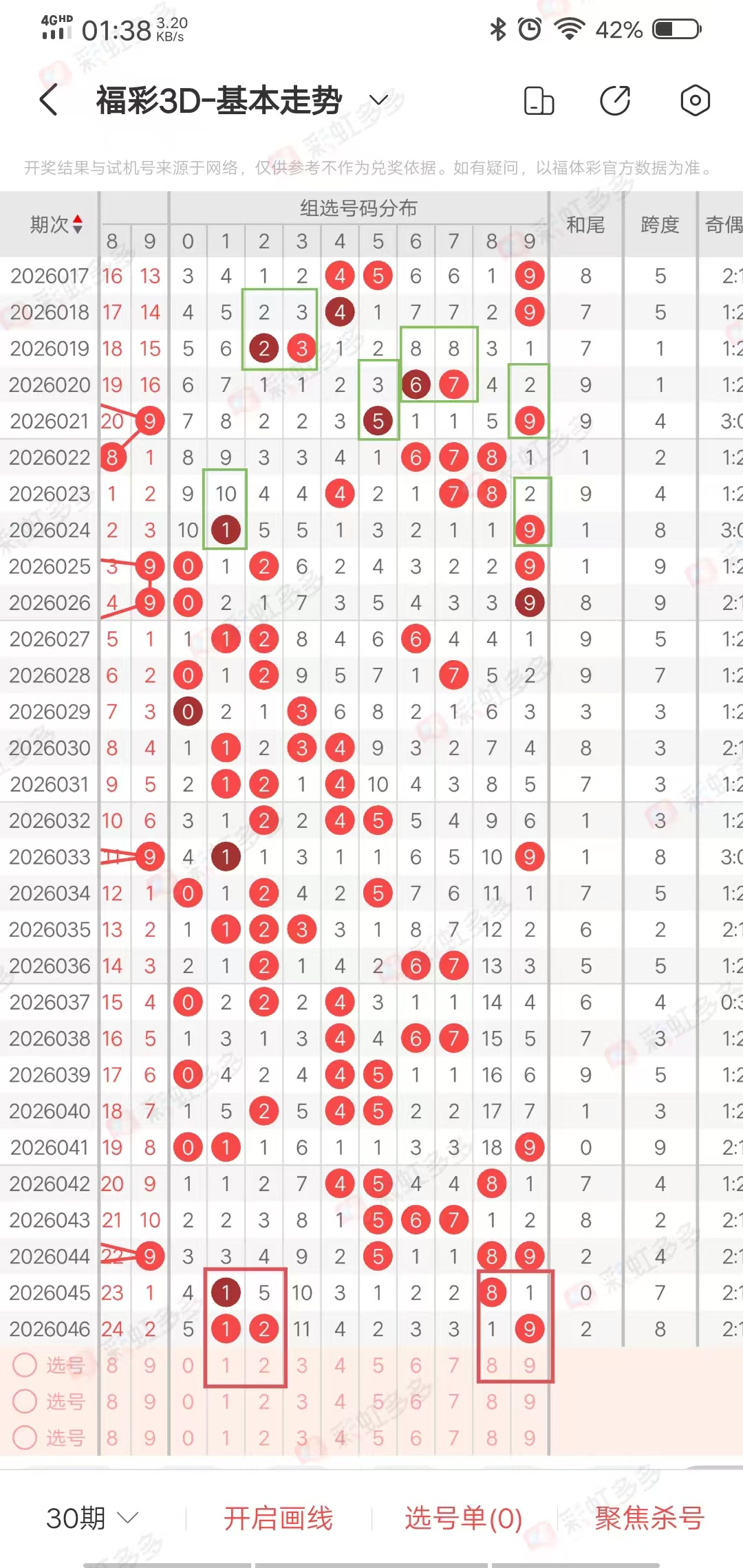Share this trend chart

click(x=615, y=100)
